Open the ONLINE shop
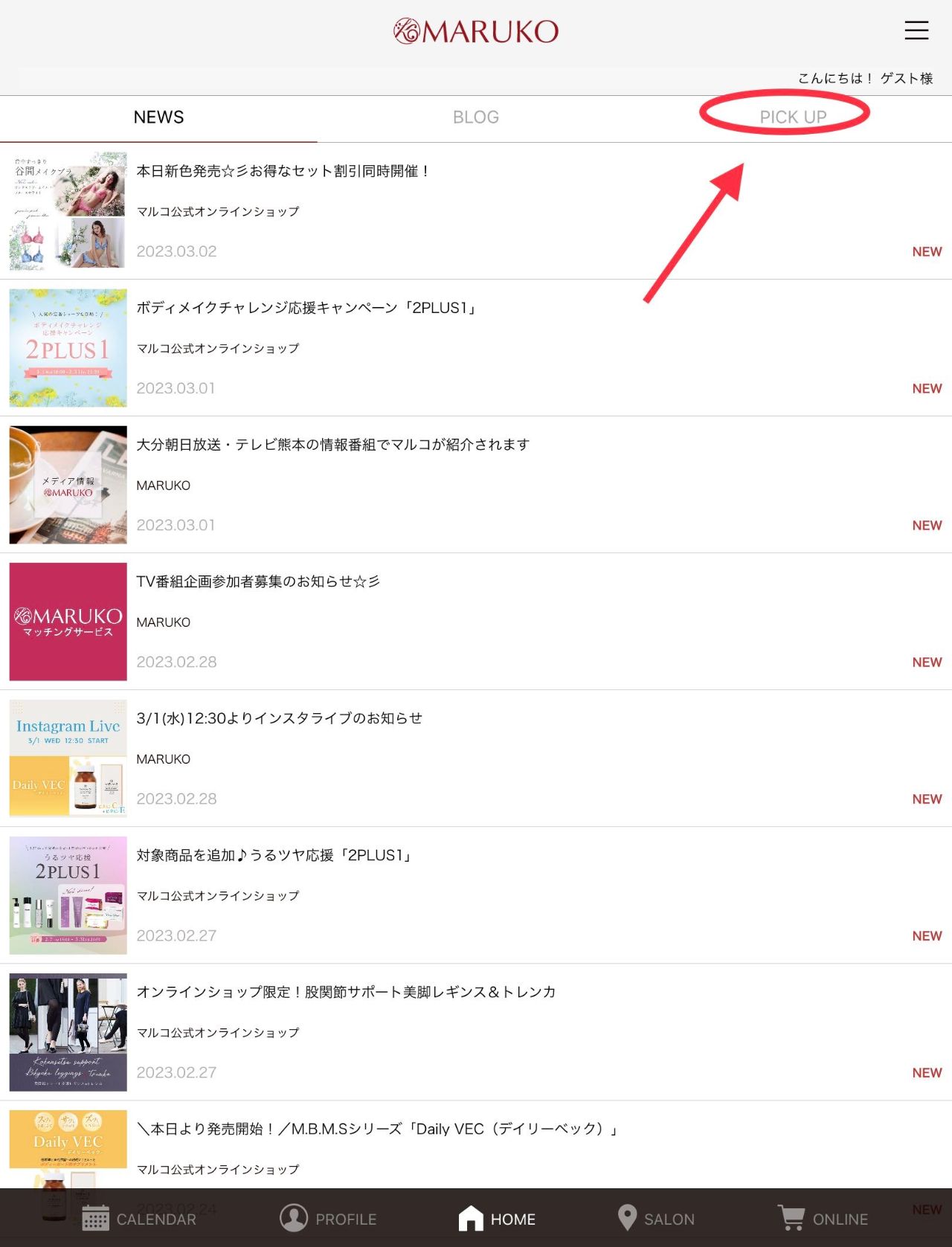 823,1219
